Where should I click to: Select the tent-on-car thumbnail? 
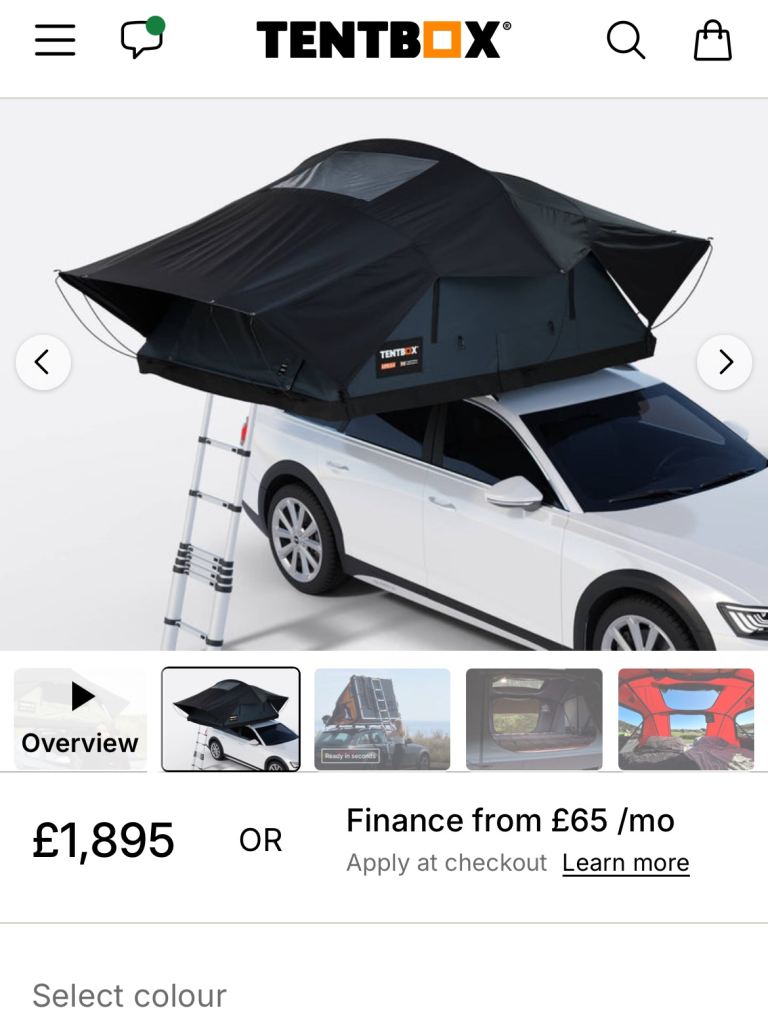[x=232, y=716]
